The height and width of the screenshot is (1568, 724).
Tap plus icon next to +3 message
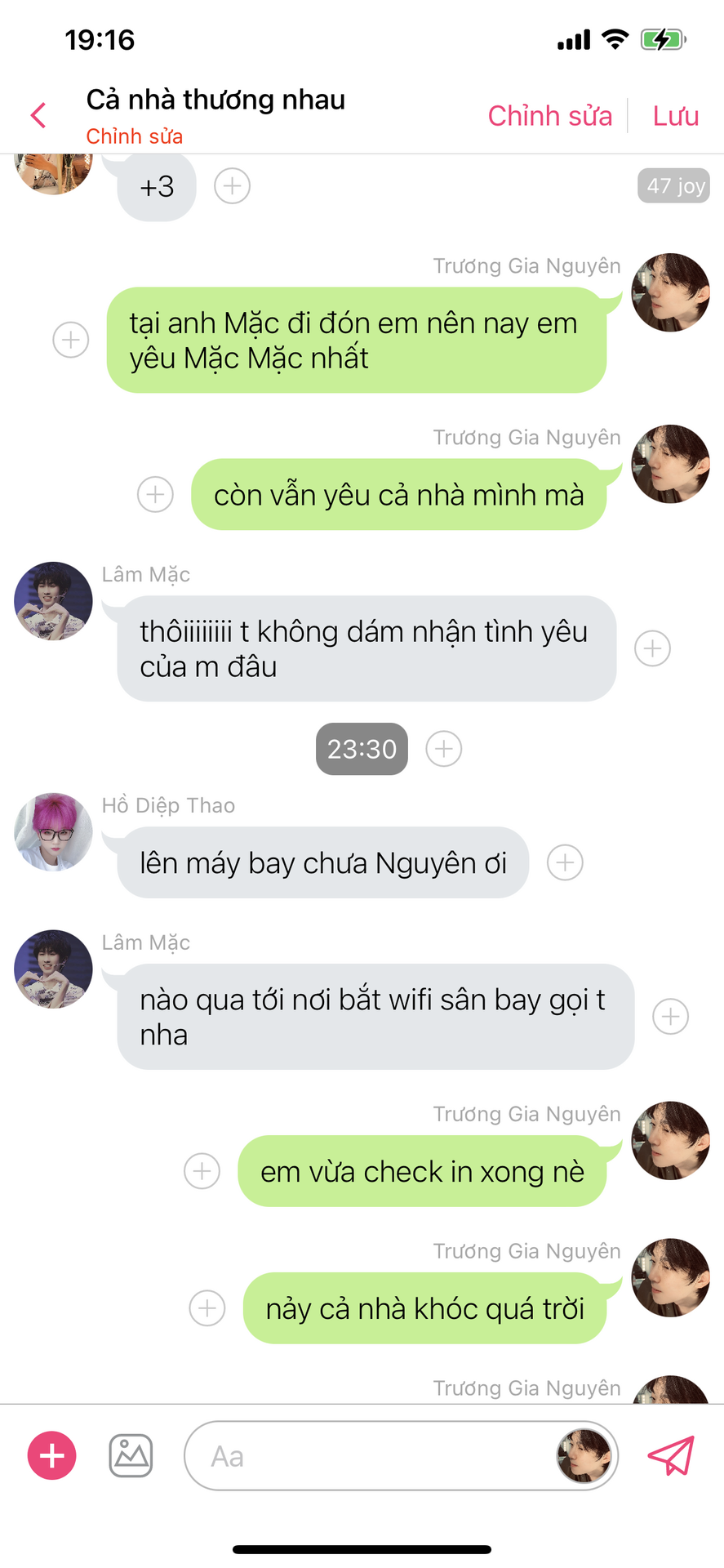pos(232,186)
